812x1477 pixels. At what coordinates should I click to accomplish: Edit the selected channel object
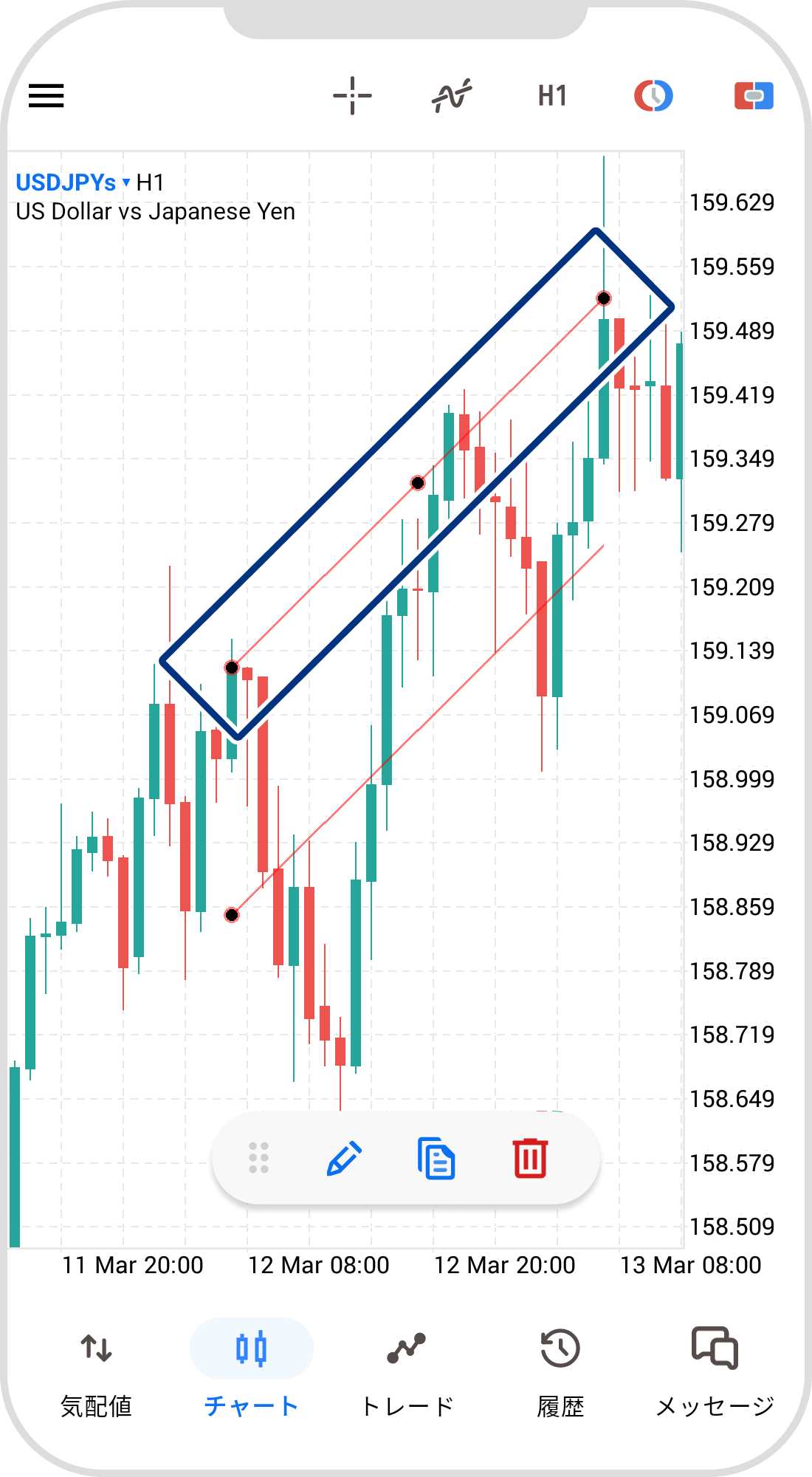344,1158
